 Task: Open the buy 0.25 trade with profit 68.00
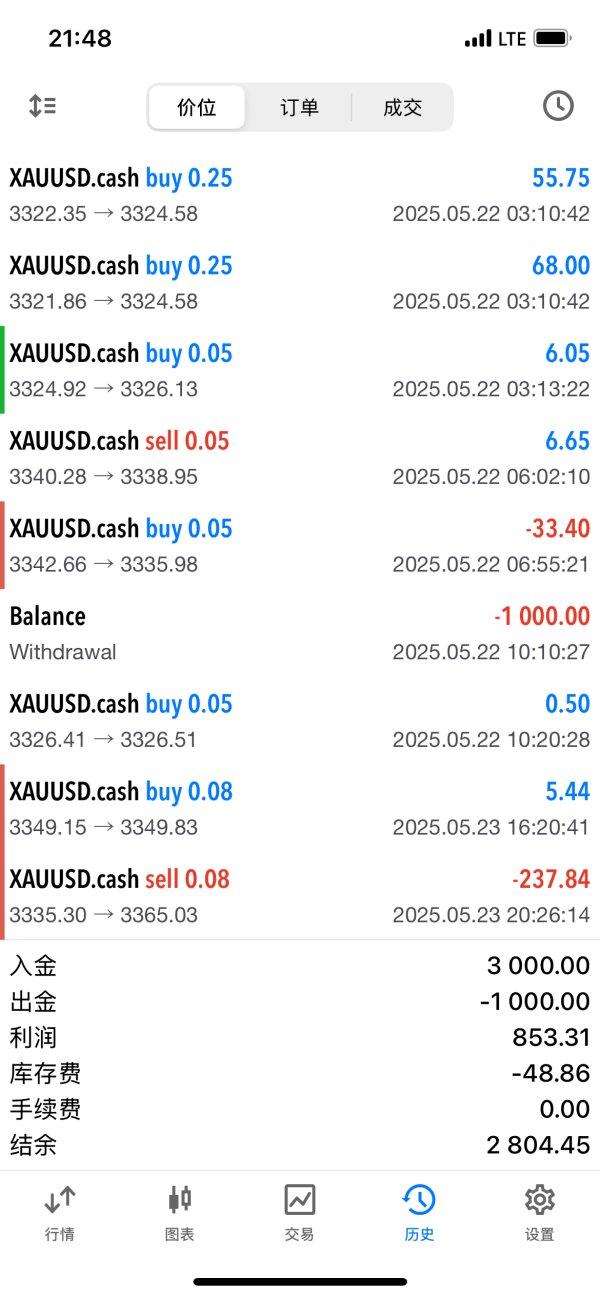tap(300, 282)
